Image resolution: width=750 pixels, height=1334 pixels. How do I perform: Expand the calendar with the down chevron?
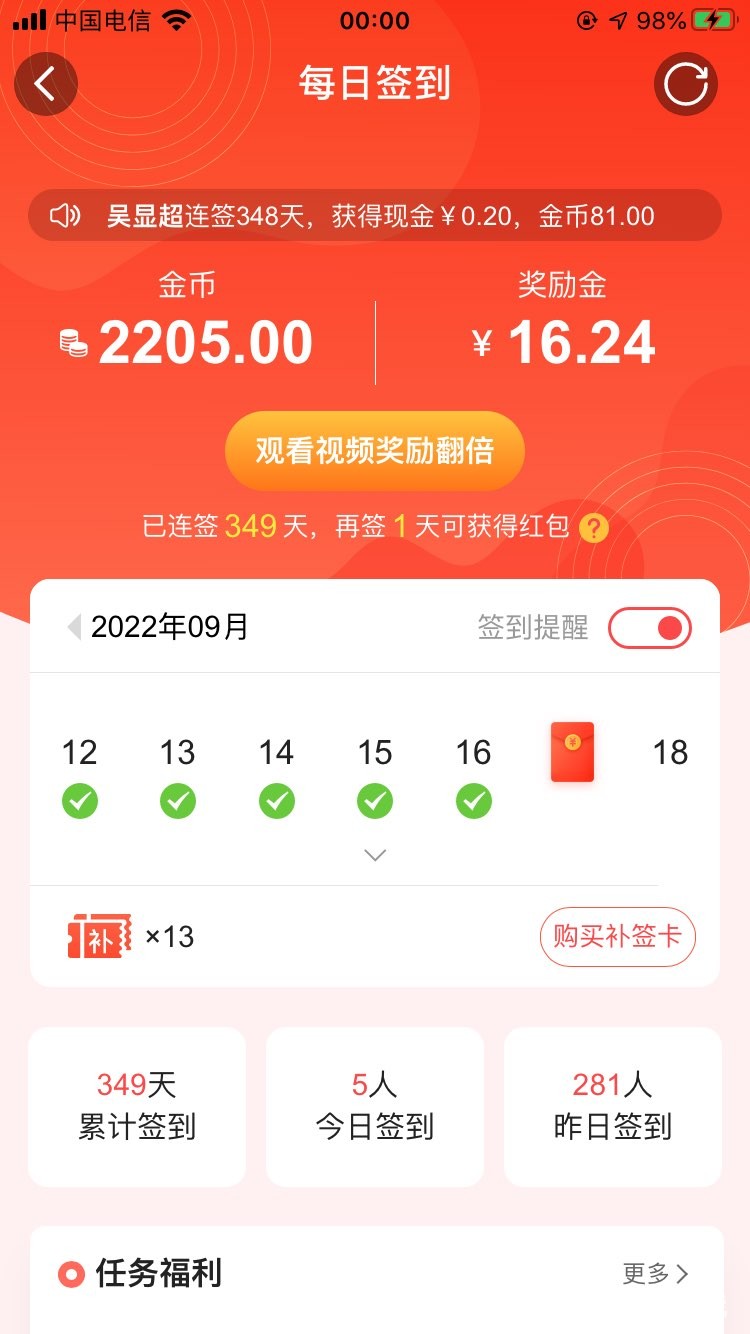(x=375, y=855)
